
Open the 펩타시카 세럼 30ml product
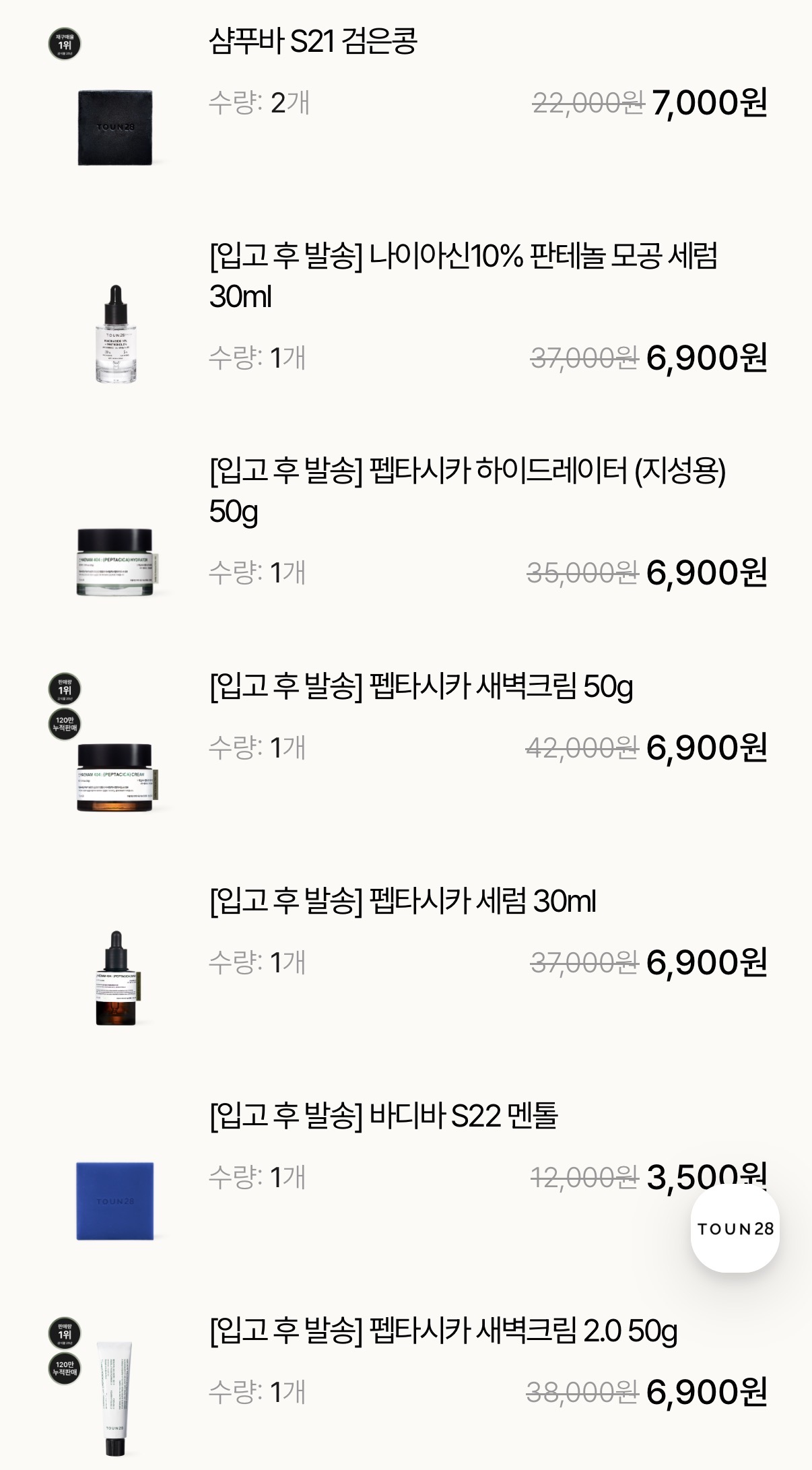(403, 901)
